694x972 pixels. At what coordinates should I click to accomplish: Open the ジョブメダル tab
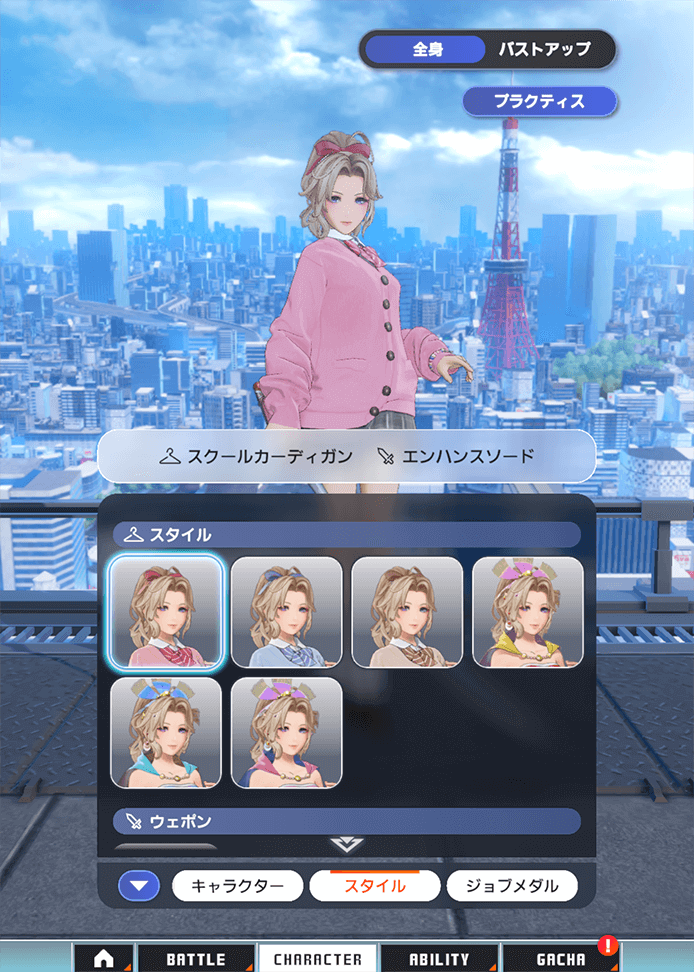tap(512, 886)
